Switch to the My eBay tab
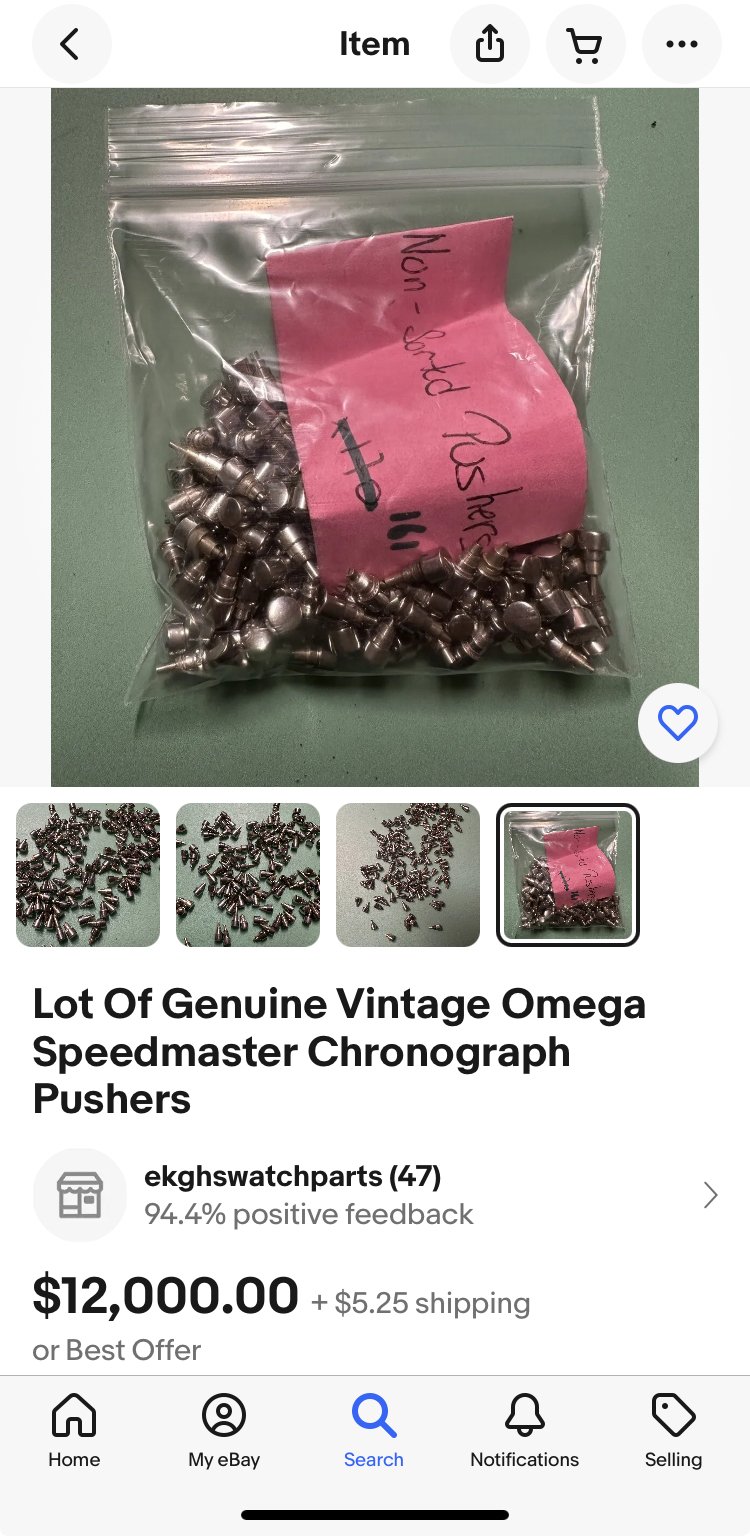The image size is (750, 1536). tap(224, 1431)
